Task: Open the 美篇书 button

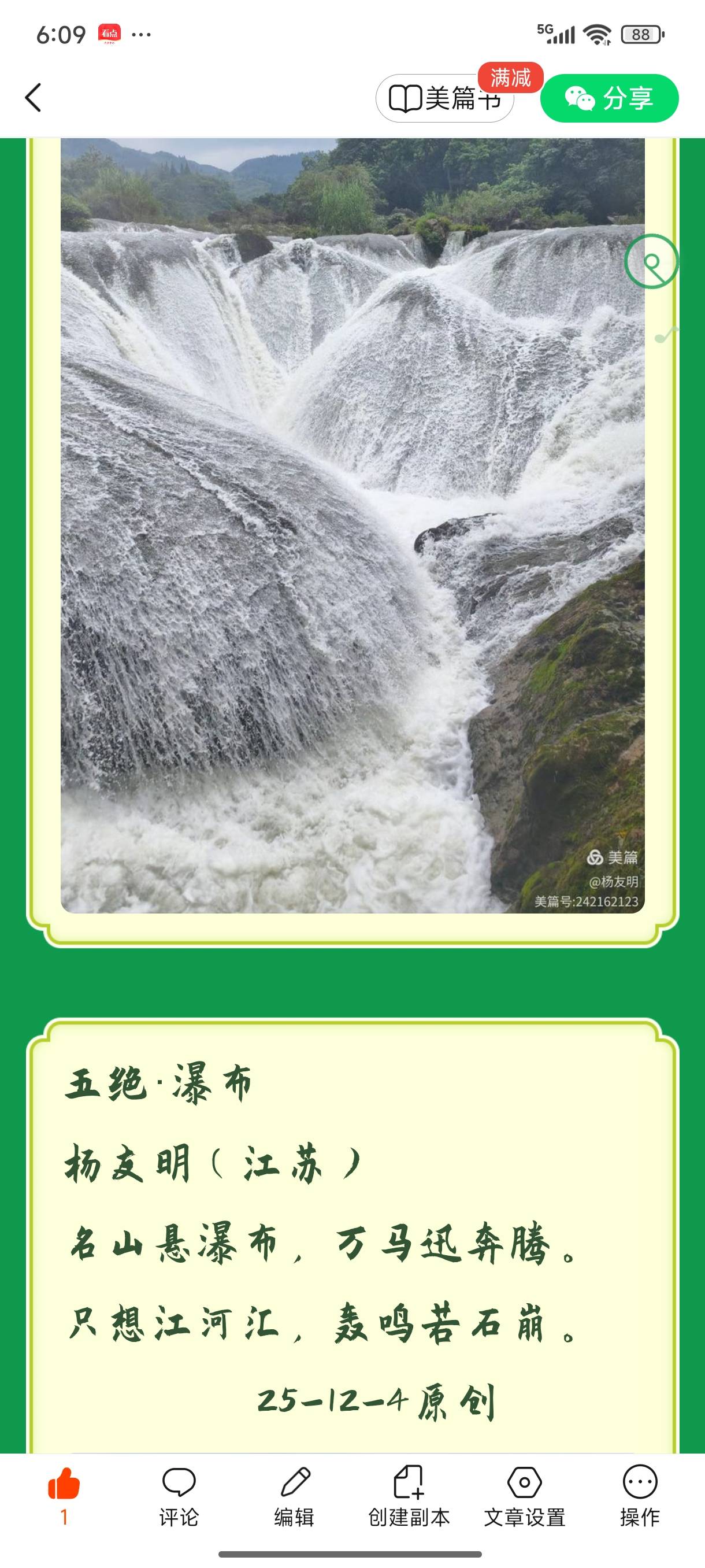Action: coord(444,99)
